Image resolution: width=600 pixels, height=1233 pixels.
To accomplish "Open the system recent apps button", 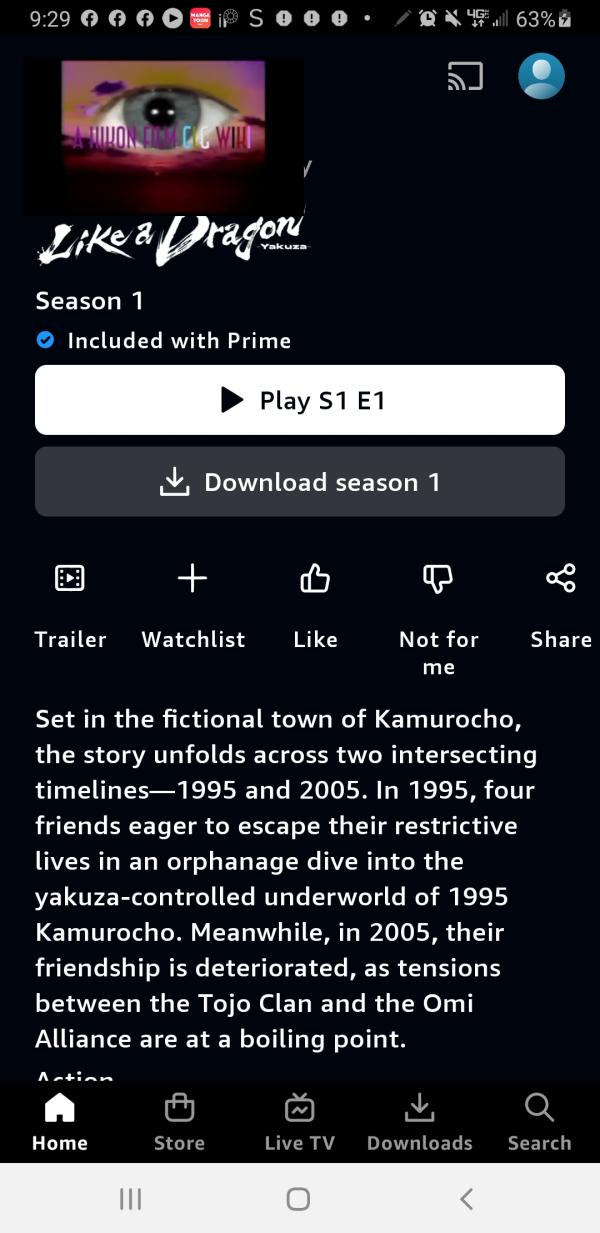I will click(x=130, y=1199).
